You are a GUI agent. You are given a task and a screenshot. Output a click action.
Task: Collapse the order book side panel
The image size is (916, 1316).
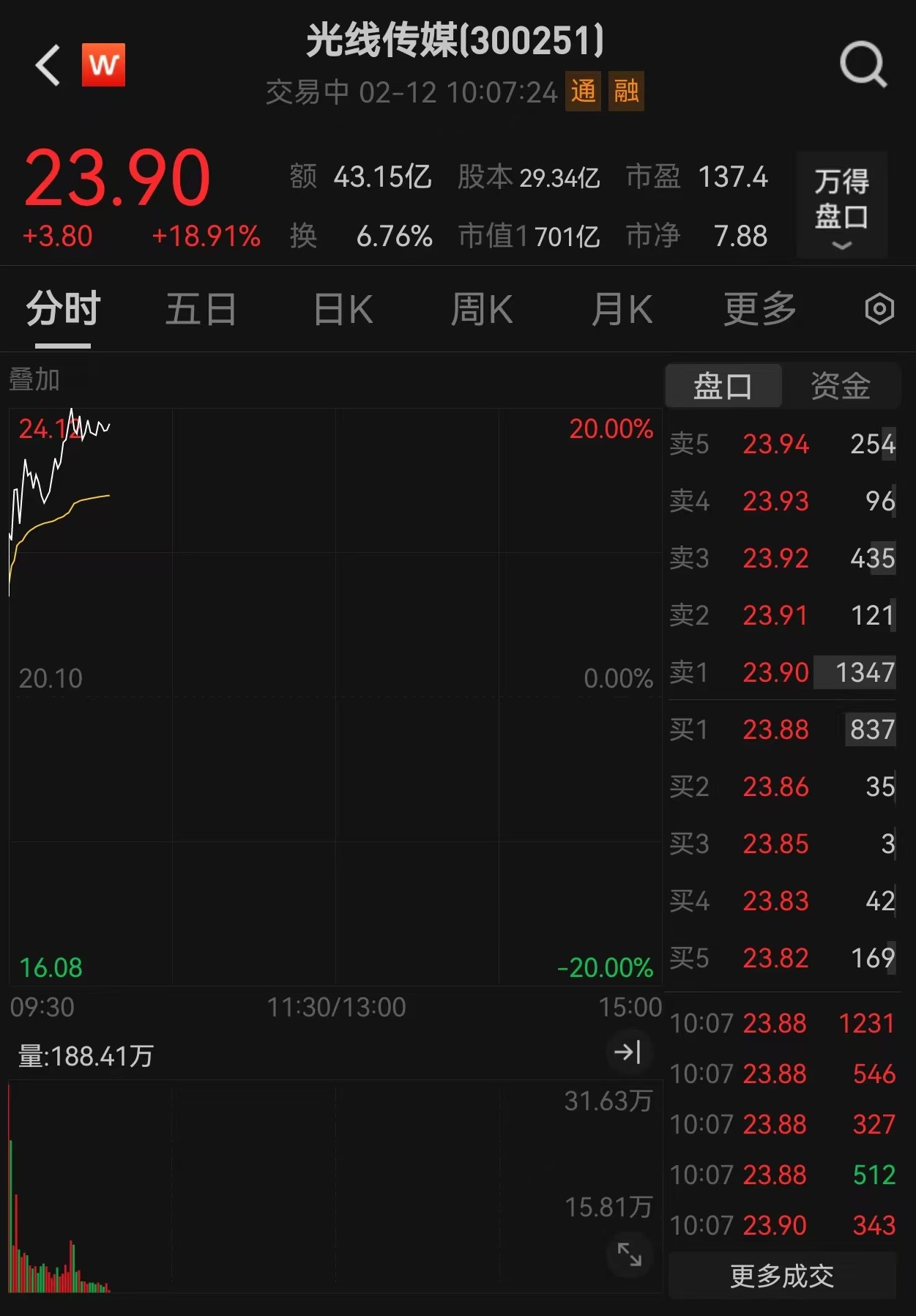628,1052
